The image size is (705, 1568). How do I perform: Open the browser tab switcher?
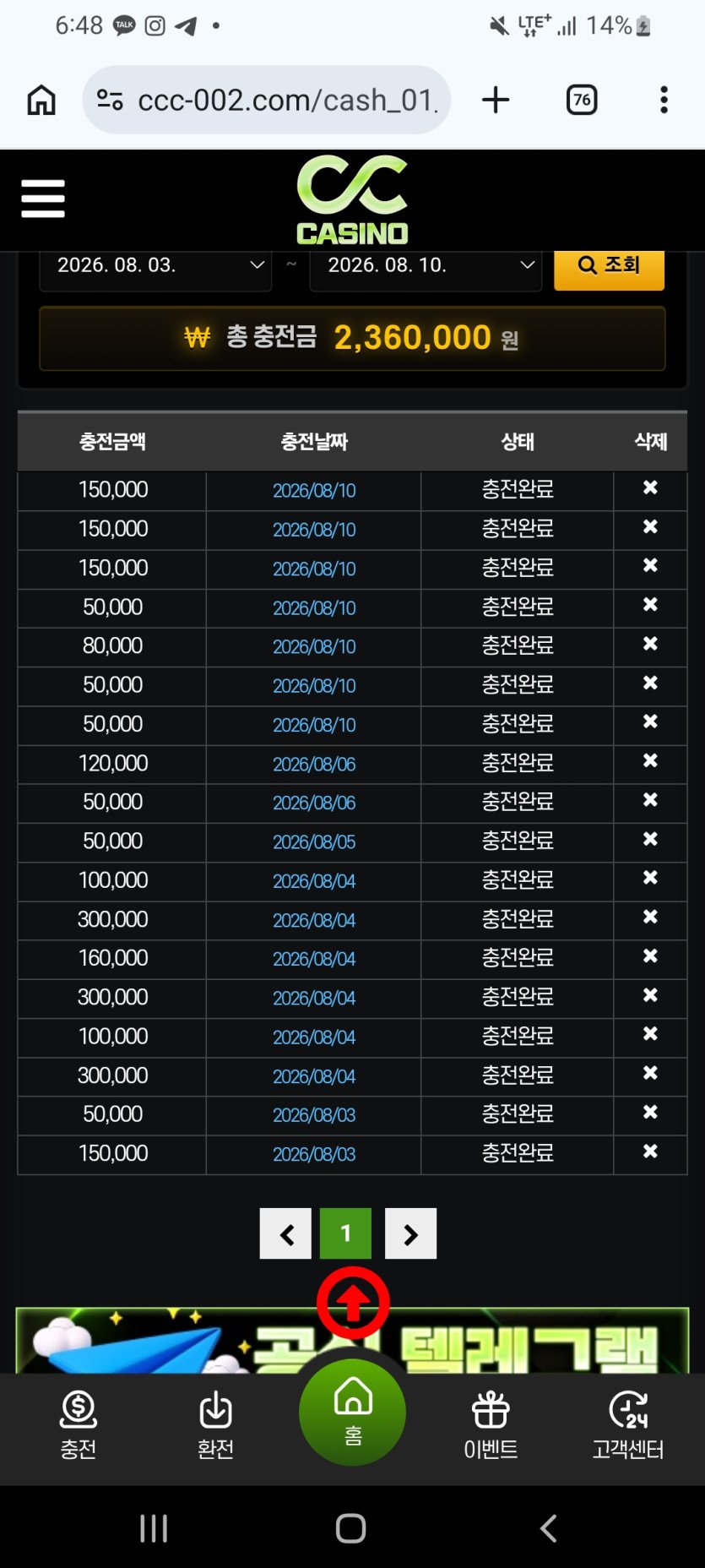(582, 100)
